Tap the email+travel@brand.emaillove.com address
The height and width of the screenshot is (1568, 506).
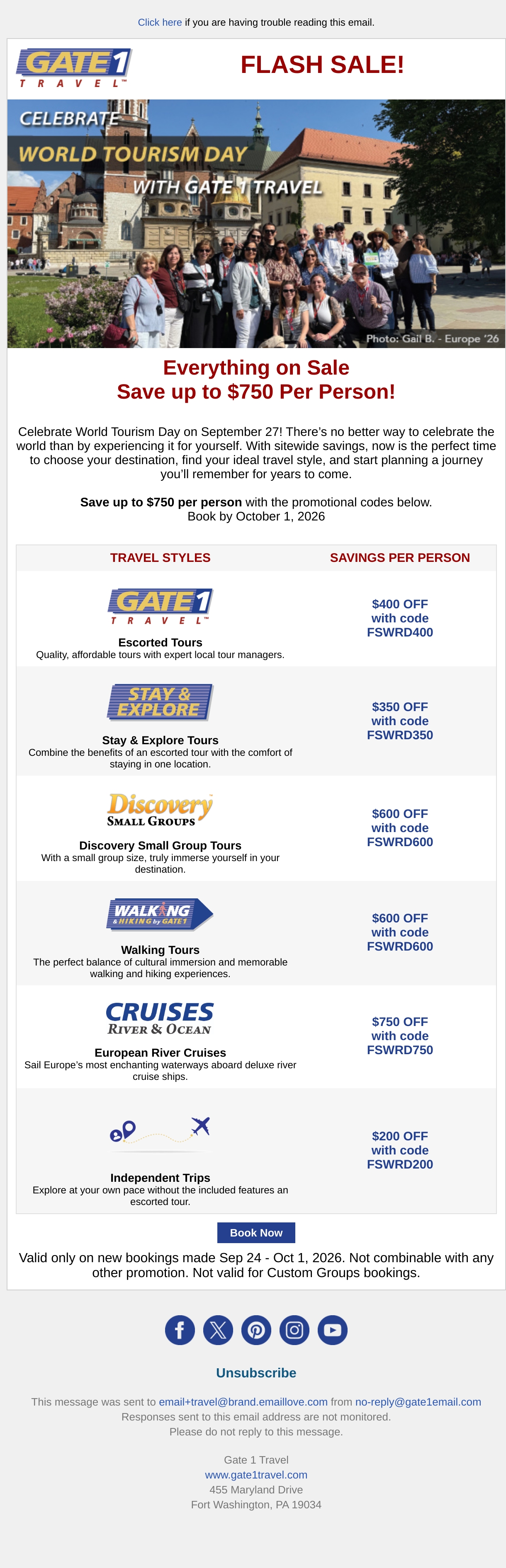point(243,1402)
